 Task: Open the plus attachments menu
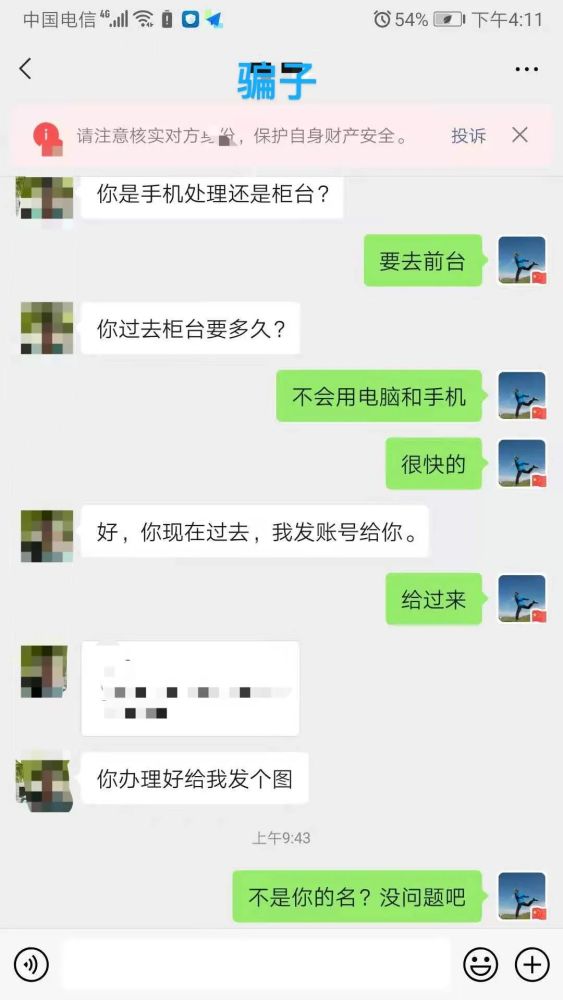pos(531,964)
